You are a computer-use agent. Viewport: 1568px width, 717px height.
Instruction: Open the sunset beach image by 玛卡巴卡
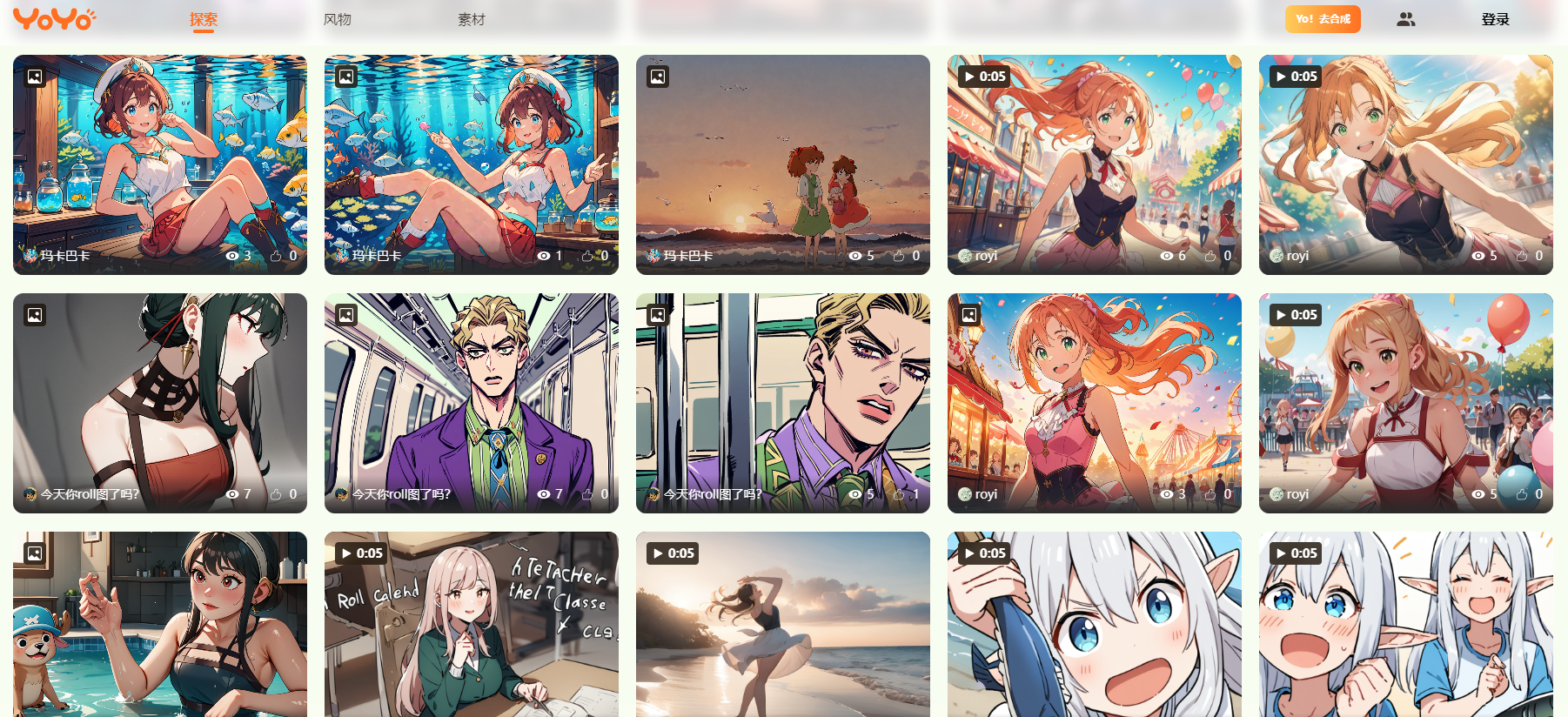pos(782,157)
